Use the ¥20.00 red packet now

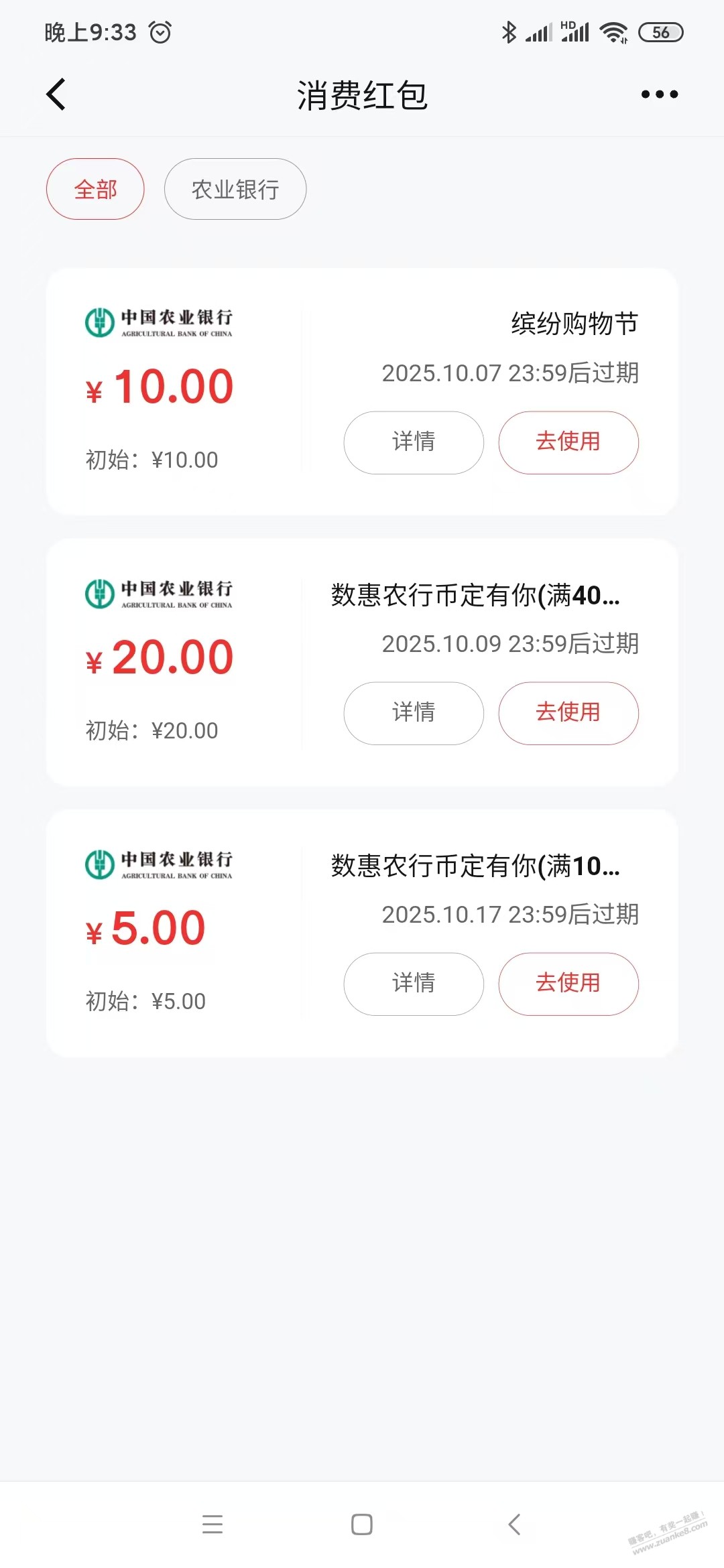[x=568, y=713]
